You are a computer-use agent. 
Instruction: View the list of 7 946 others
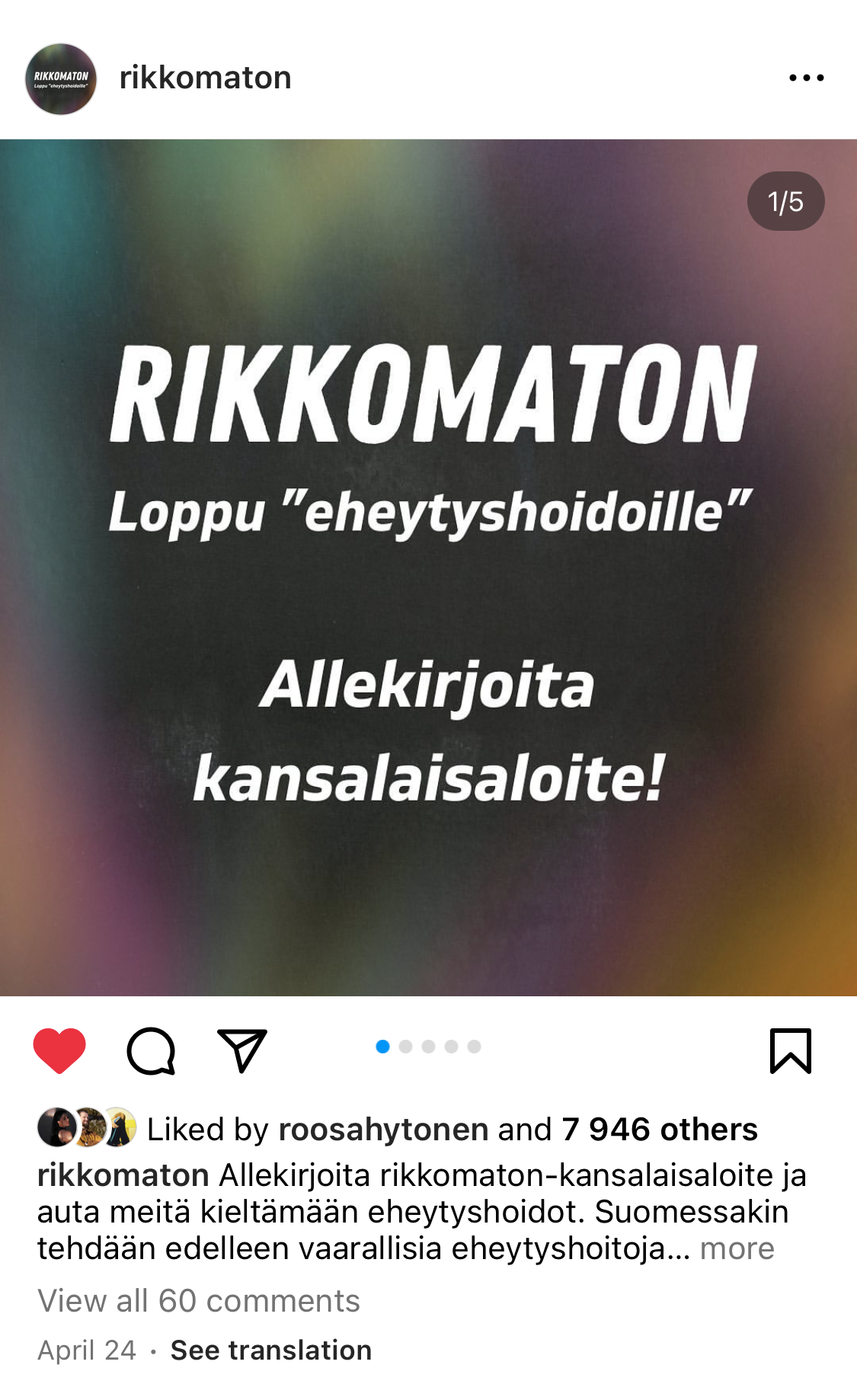pos(660,1130)
